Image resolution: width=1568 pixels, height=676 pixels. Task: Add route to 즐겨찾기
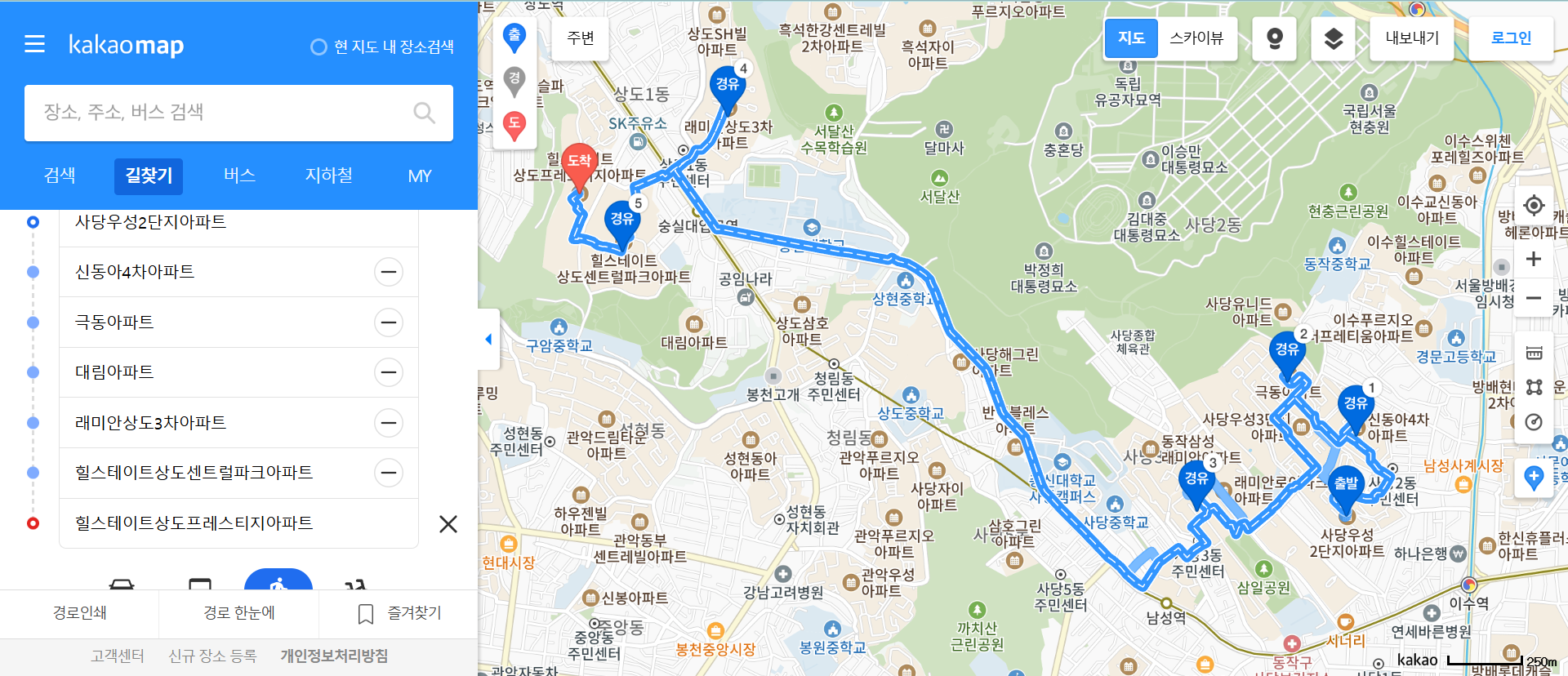[x=399, y=613]
